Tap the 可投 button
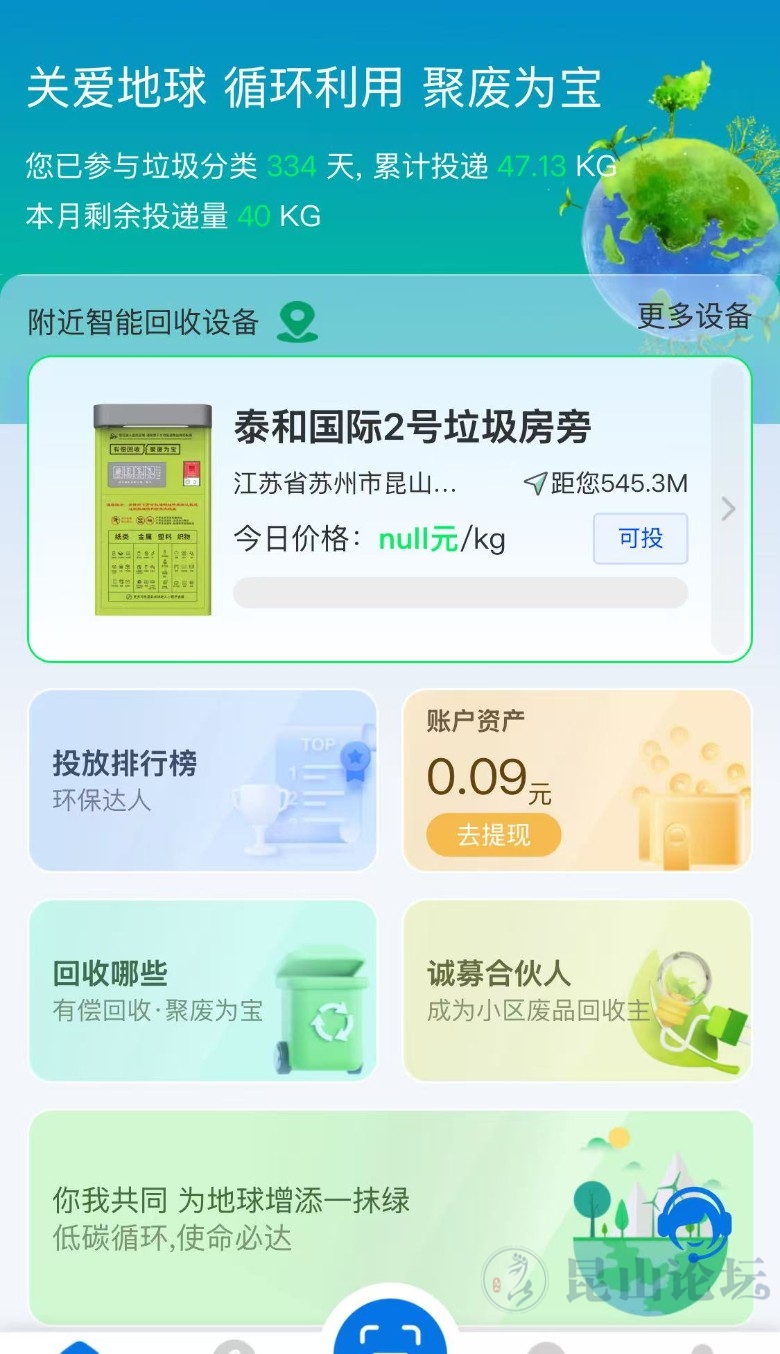Viewport: 780px width, 1354px height. [640, 539]
